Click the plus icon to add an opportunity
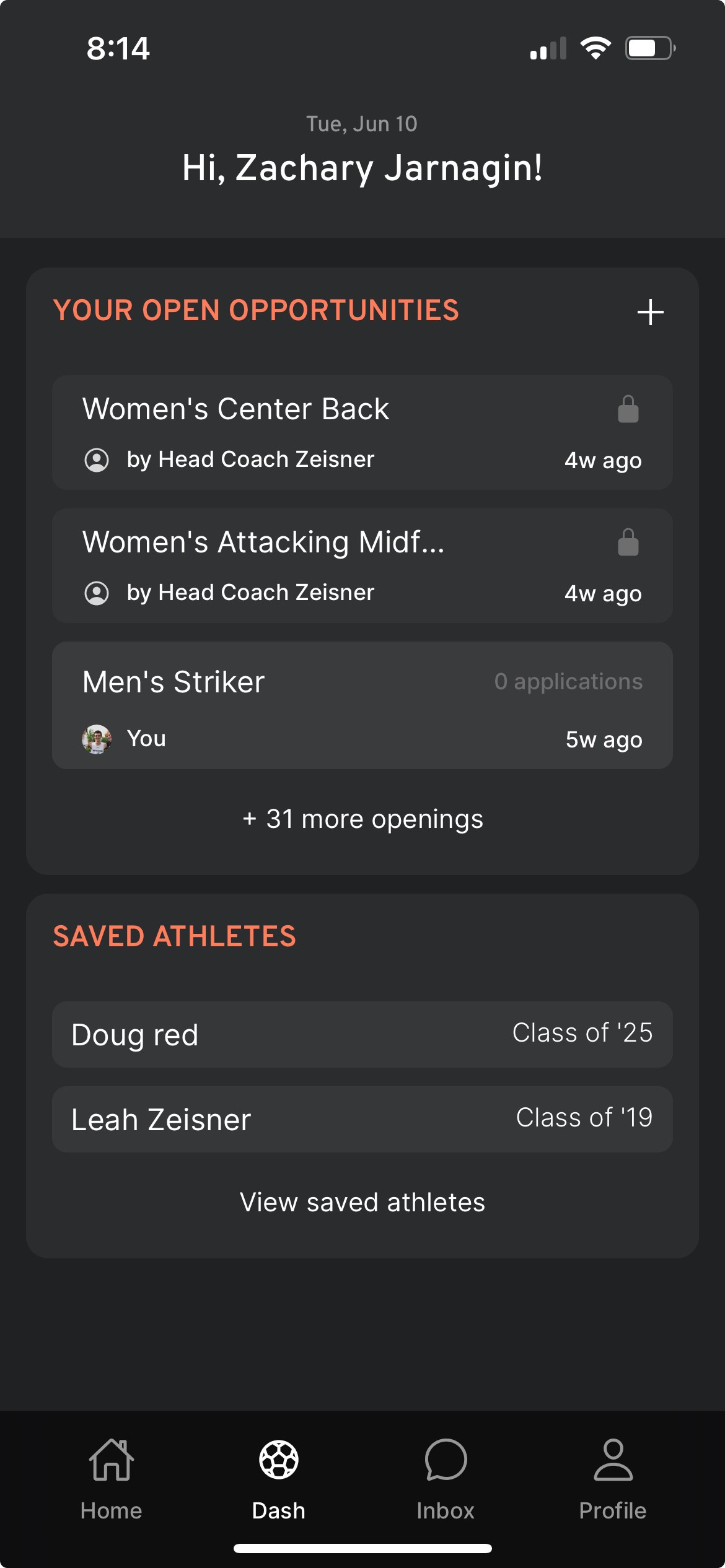 click(651, 311)
